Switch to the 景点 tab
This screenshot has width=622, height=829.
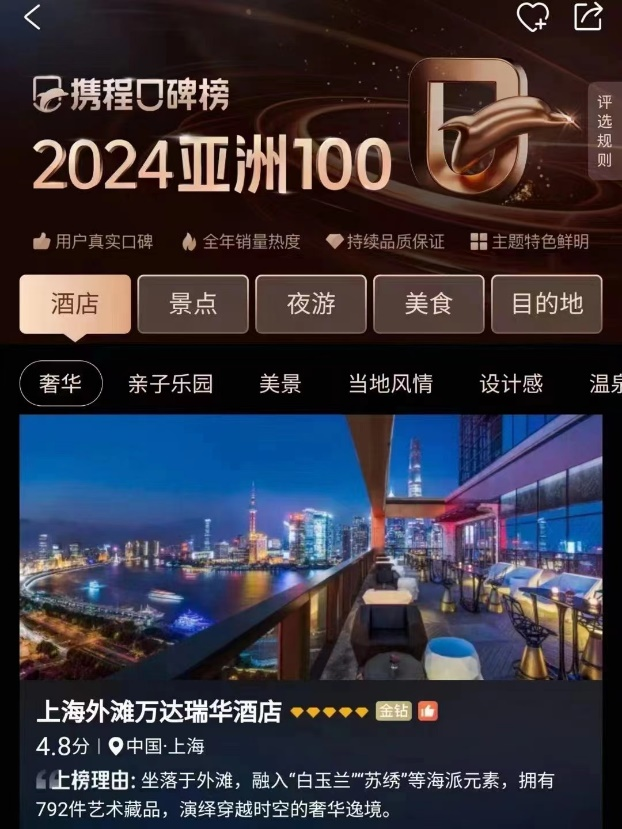pyautogui.click(x=193, y=304)
